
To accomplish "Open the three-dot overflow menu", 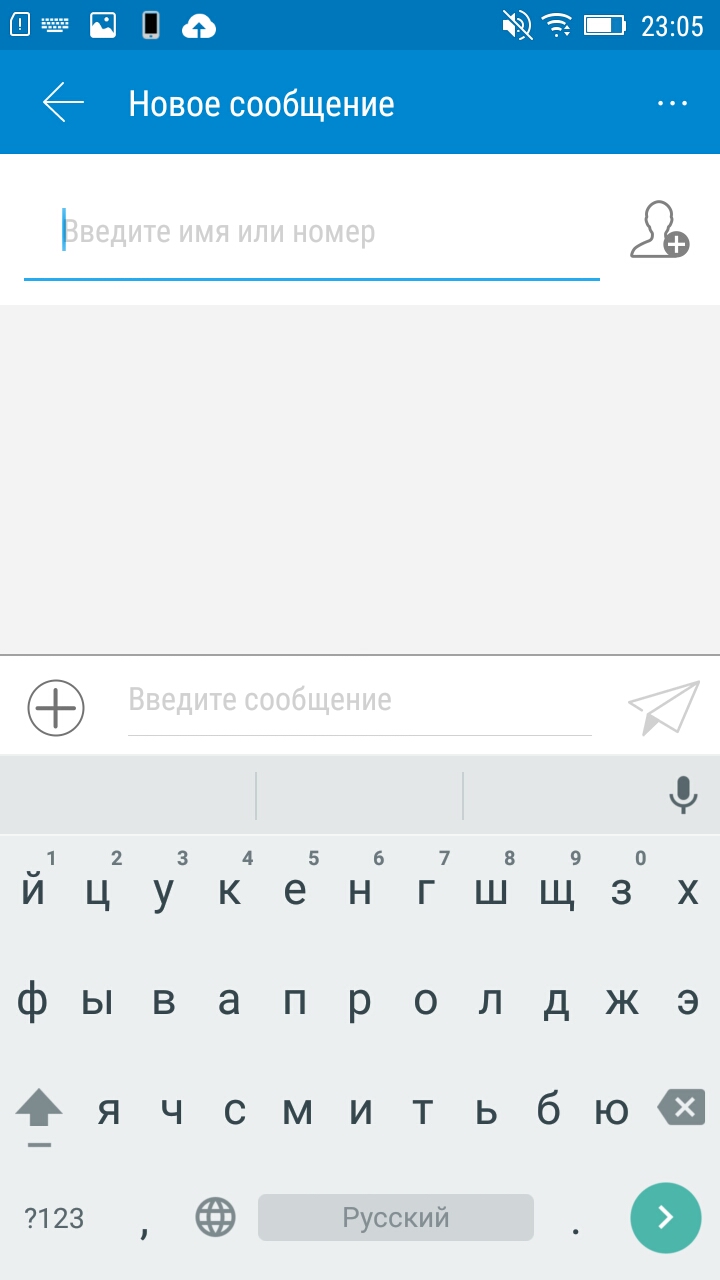I will (672, 104).
